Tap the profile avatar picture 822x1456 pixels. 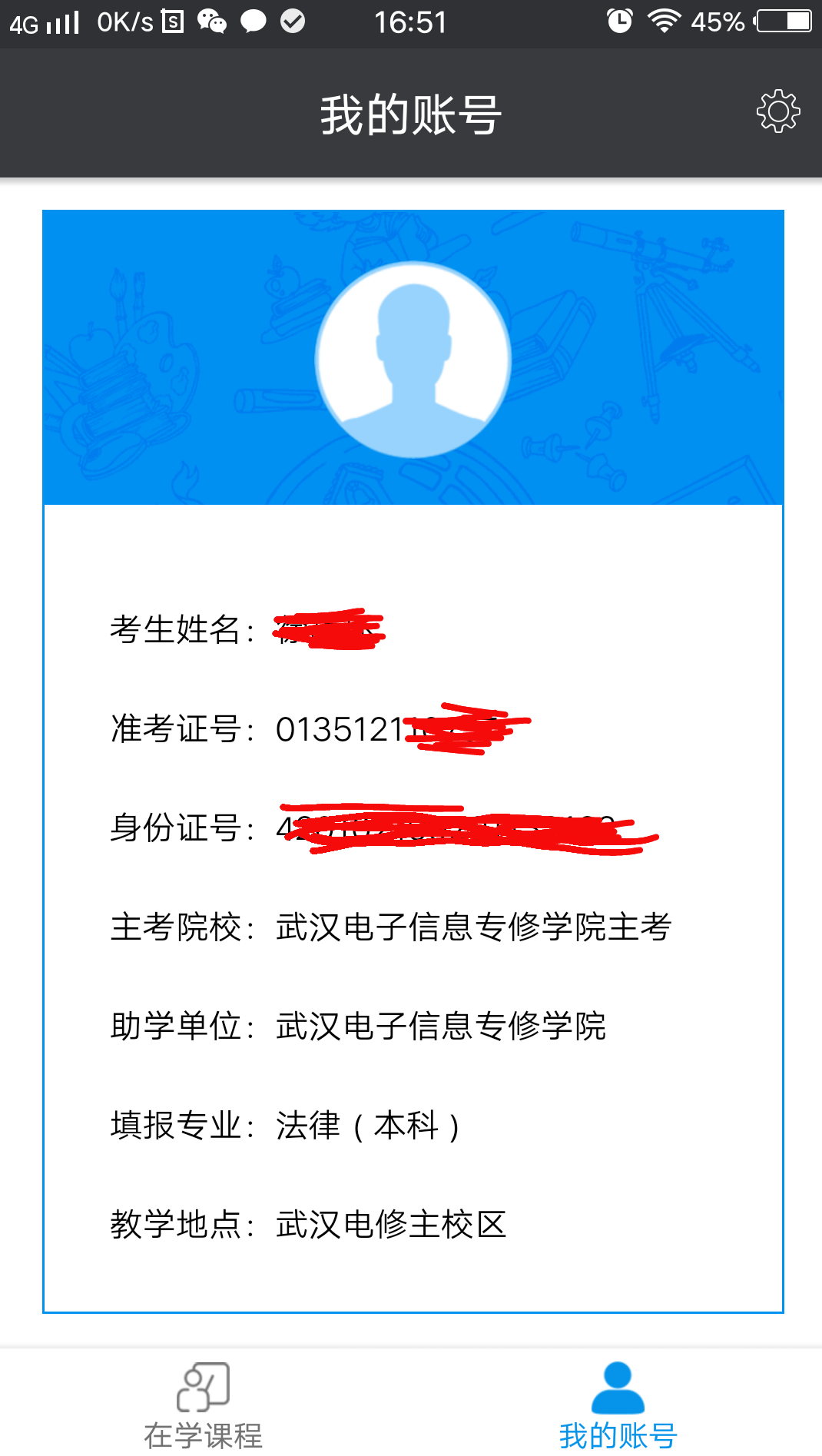413,360
